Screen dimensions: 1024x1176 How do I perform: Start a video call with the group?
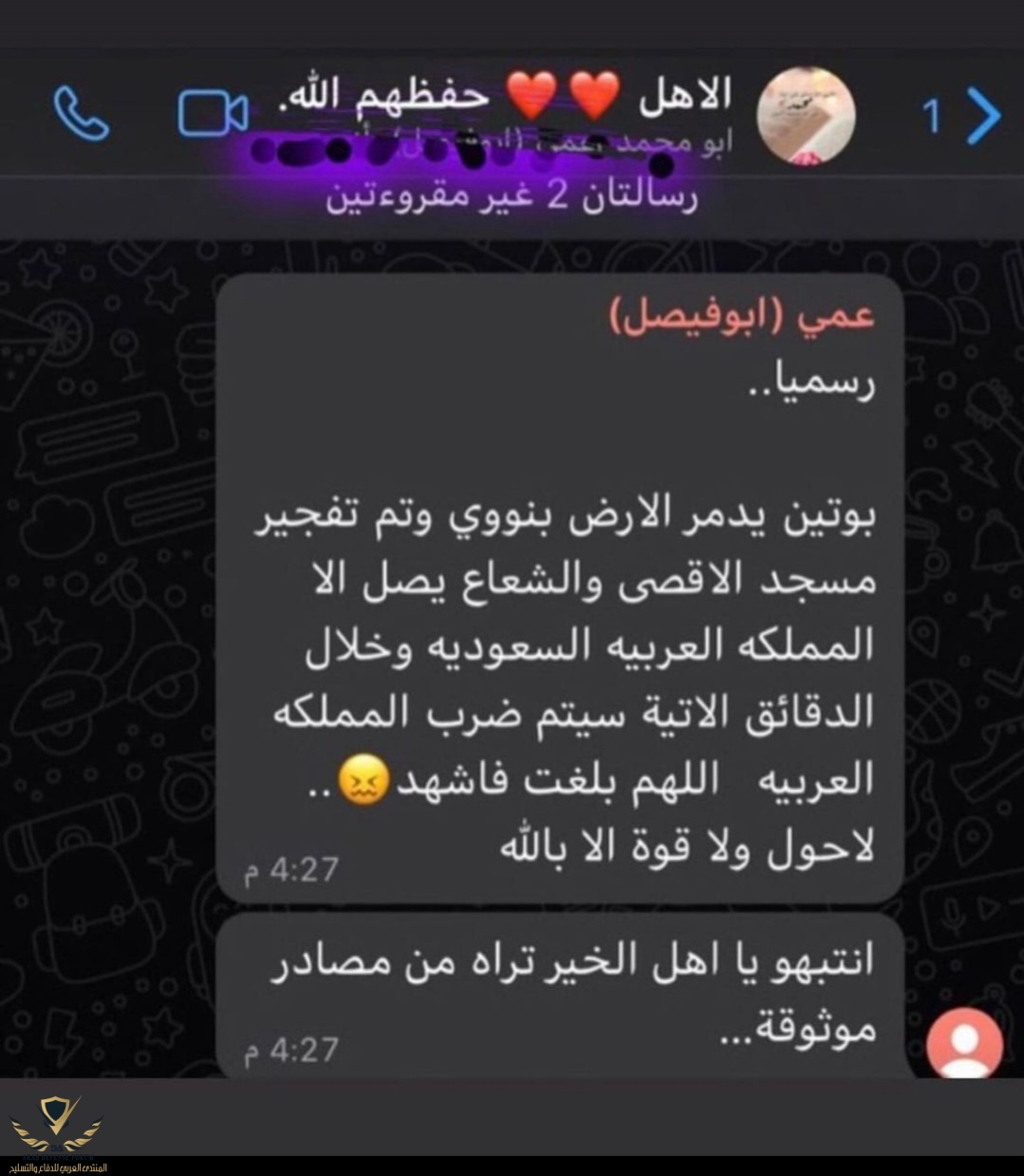(x=214, y=114)
